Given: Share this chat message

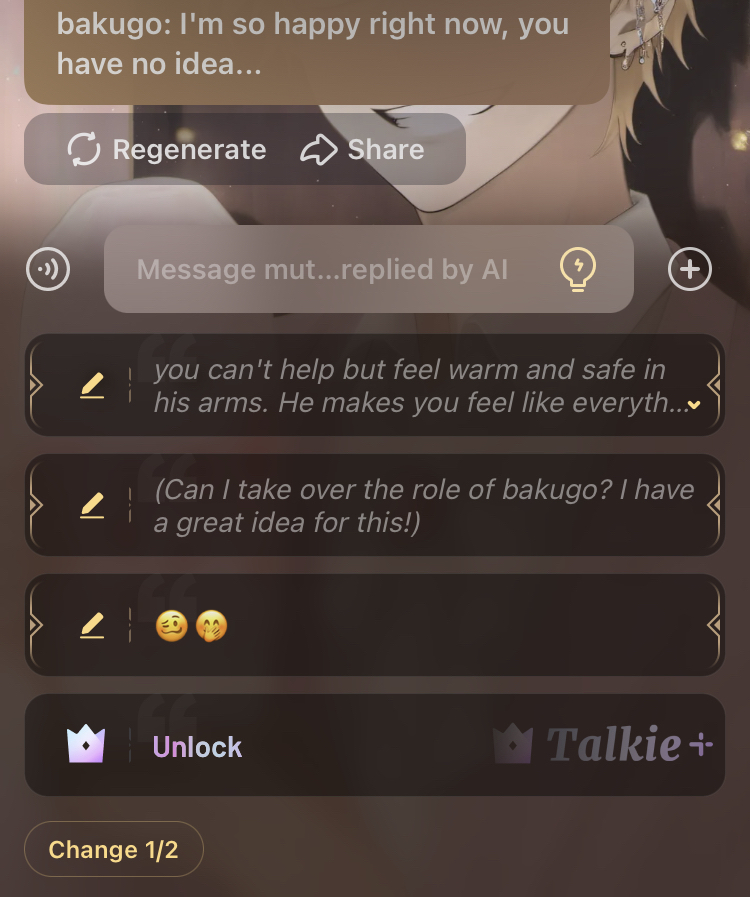Looking at the screenshot, I should pyautogui.click(x=362, y=150).
